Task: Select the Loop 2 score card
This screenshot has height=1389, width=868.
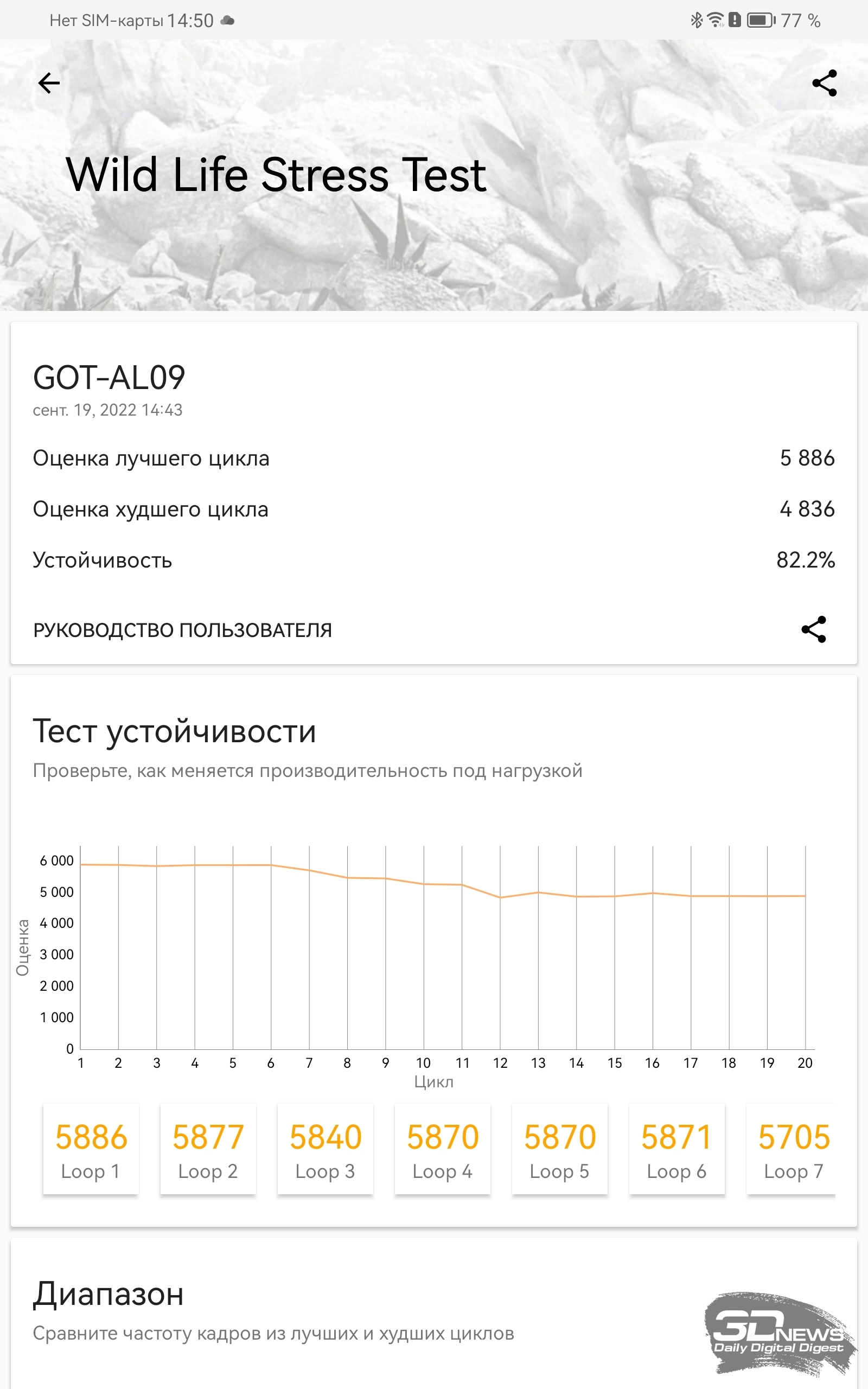Action: [x=208, y=1148]
